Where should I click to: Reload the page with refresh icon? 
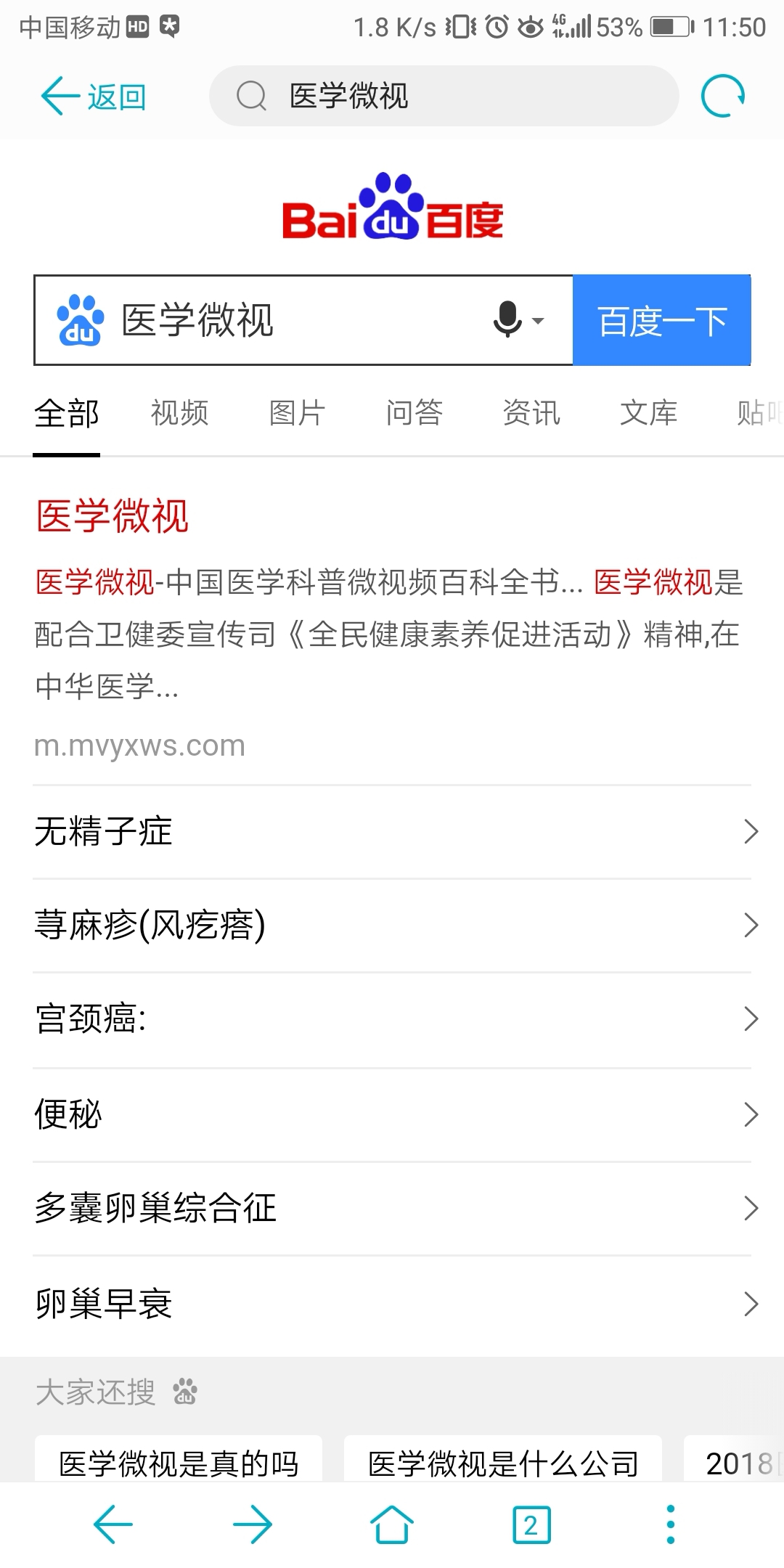722,96
